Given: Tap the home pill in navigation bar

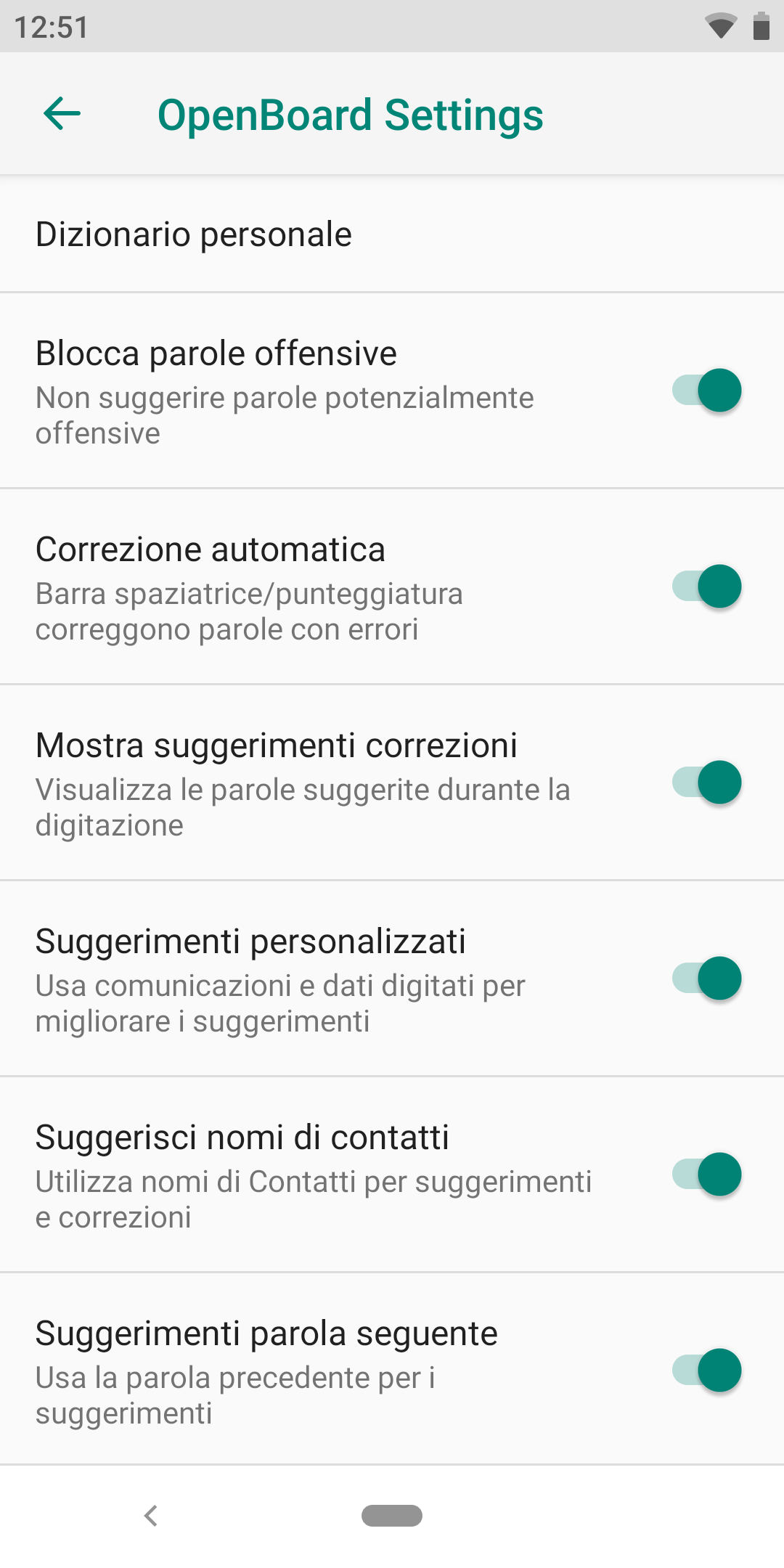Looking at the screenshot, I should tap(392, 1516).
